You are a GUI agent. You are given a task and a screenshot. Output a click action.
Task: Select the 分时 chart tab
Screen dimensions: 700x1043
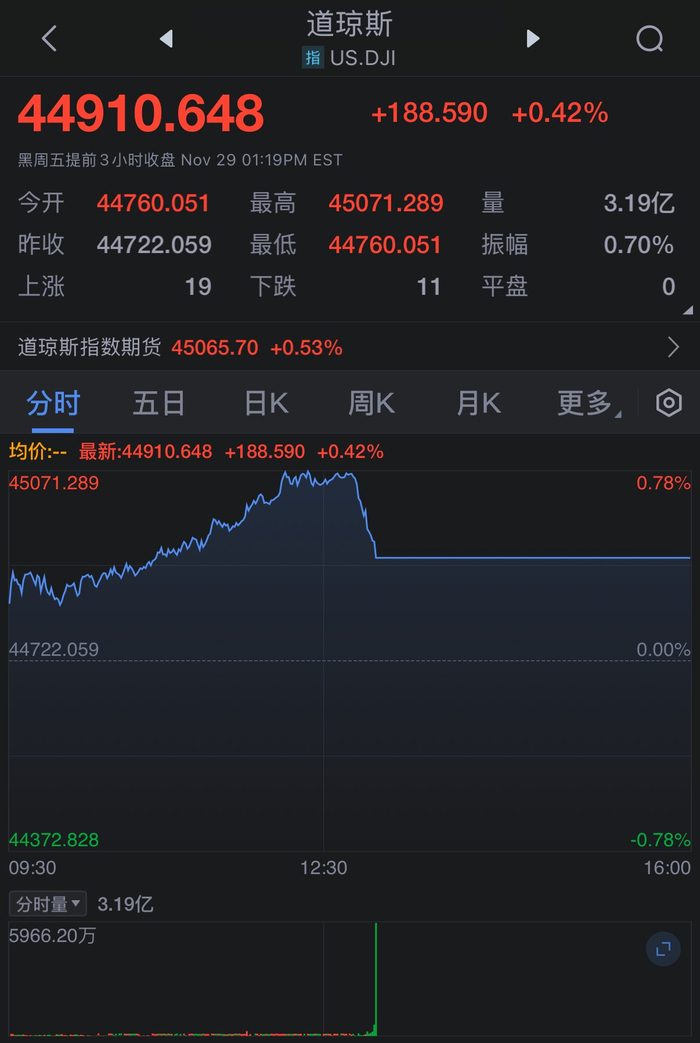click(x=52, y=404)
